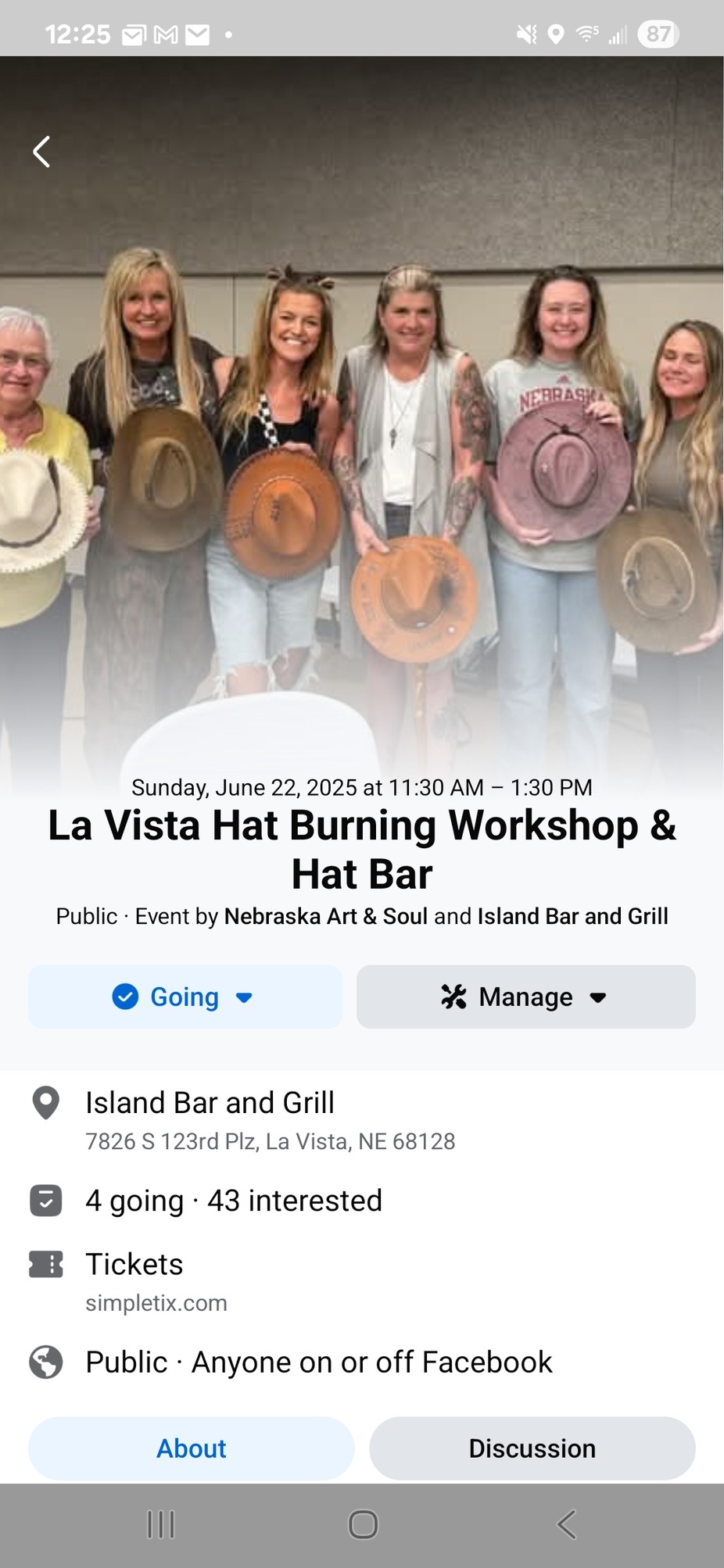The height and width of the screenshot is (1568, 724).
Task: Open the Island Bar and Grill location
Action: (210, 1103)
